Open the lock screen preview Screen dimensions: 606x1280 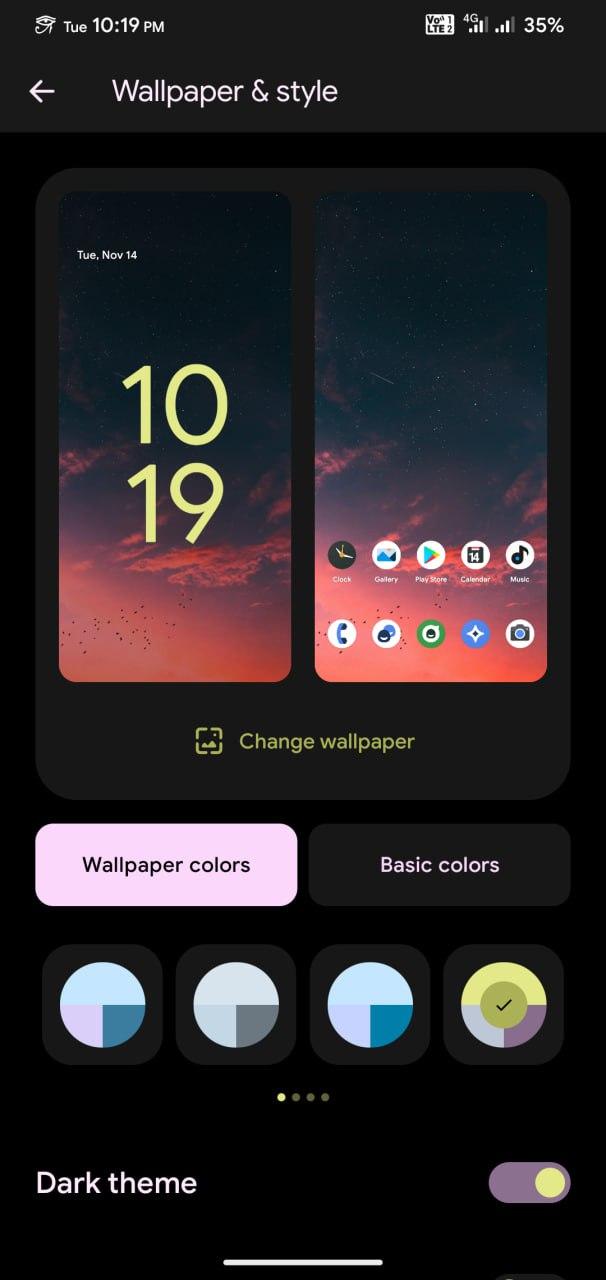click(175, 437)
